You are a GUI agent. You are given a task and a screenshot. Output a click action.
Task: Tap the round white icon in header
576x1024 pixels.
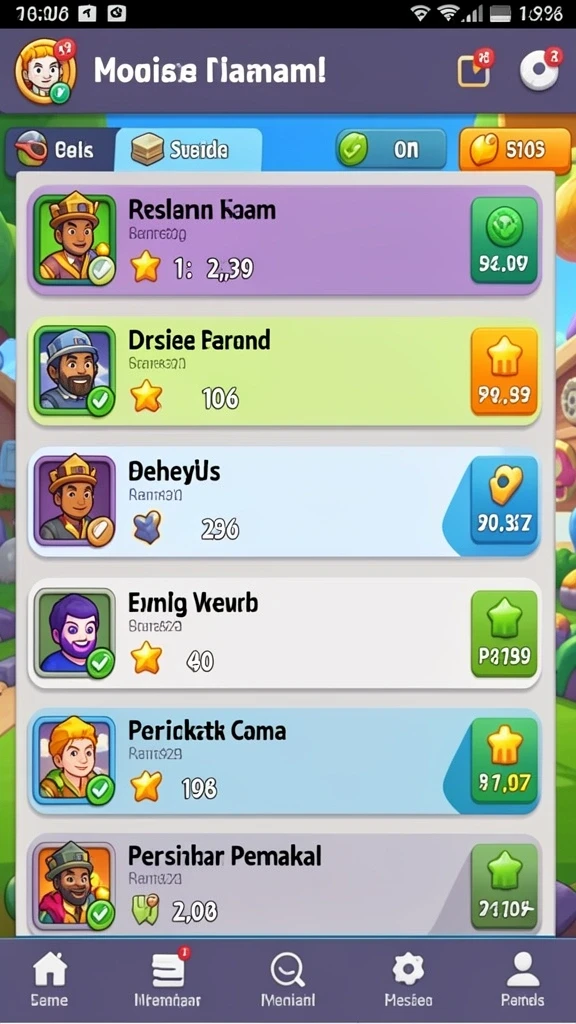[539, 71]
